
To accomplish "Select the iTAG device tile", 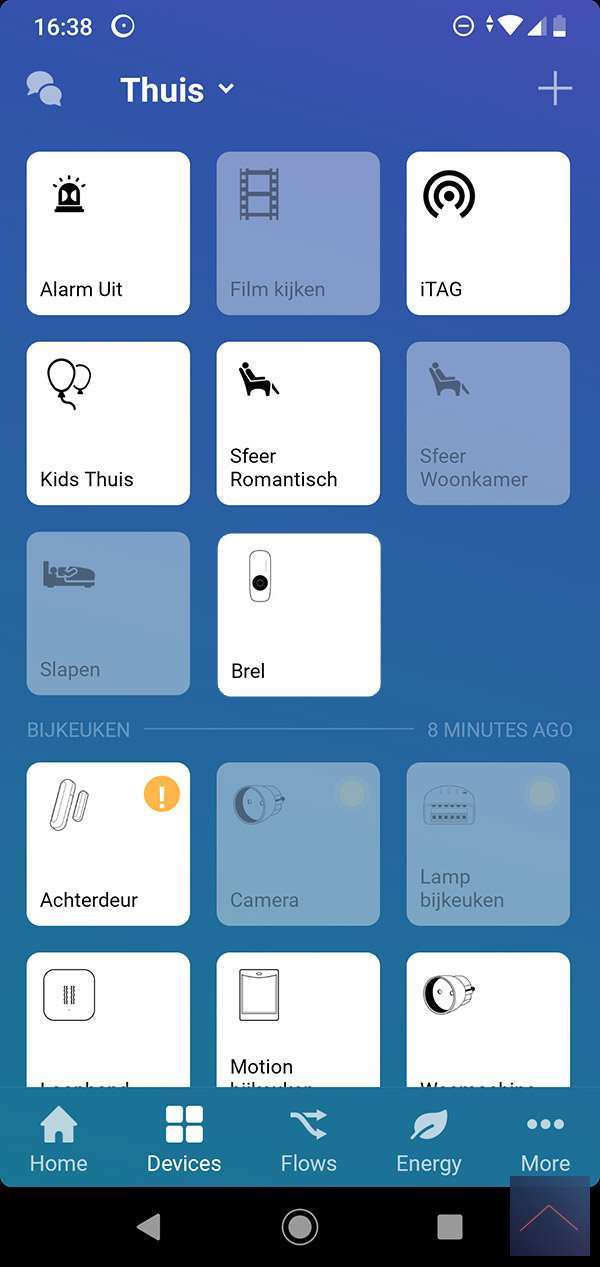I will [x=488, y=233].
